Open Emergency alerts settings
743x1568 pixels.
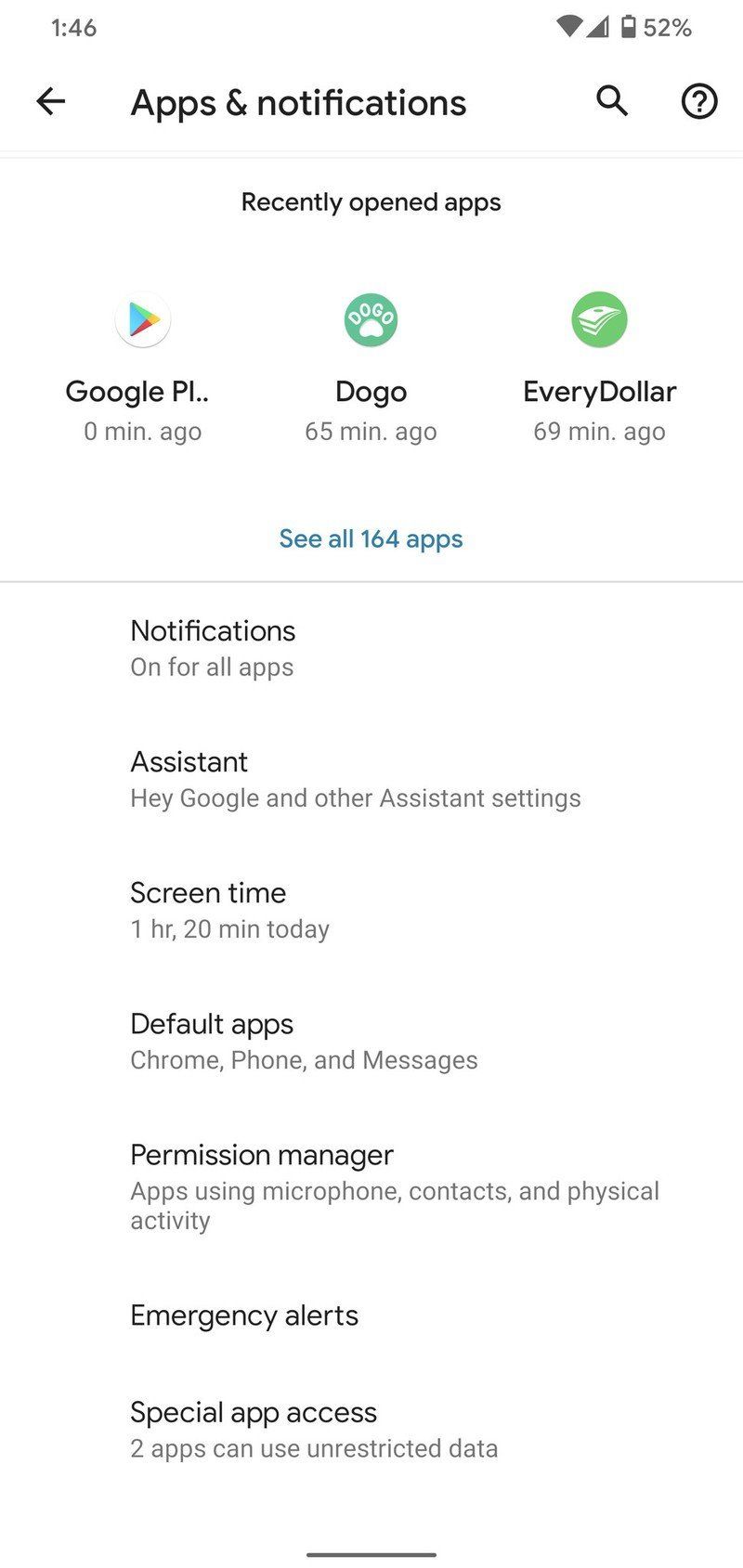[244, 1315]
